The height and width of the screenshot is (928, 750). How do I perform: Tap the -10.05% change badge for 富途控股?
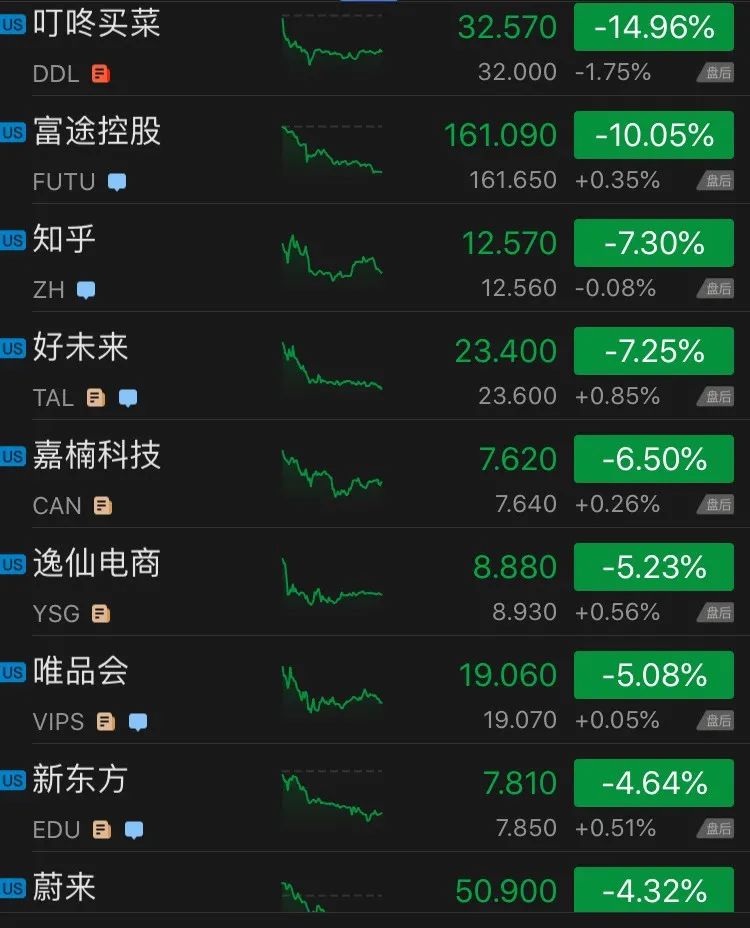pos(654,135)
